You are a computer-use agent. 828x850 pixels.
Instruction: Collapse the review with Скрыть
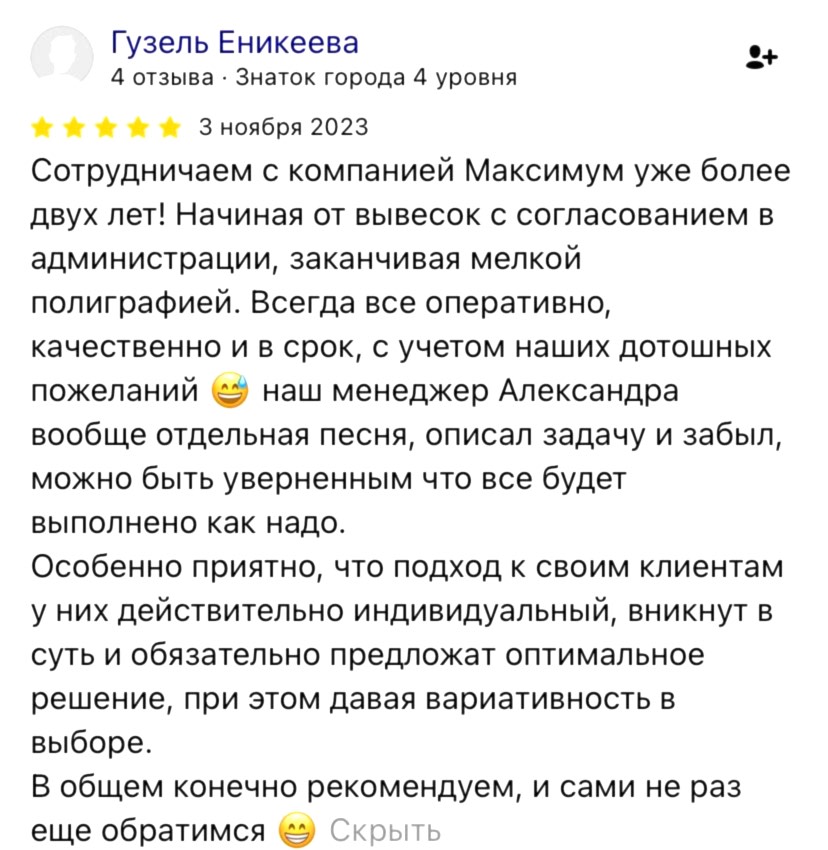tap(384, 830)
